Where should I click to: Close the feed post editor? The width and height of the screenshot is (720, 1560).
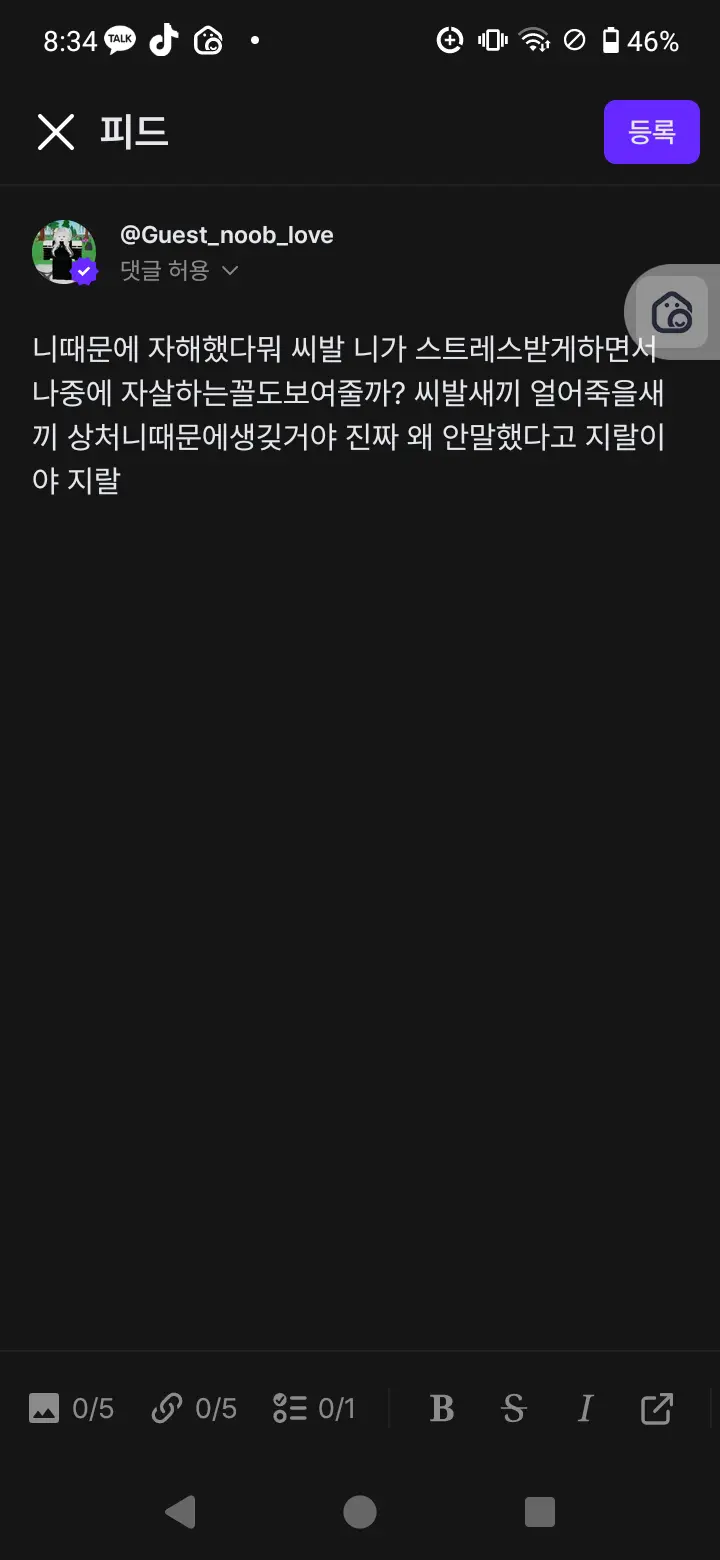[56, 132]
